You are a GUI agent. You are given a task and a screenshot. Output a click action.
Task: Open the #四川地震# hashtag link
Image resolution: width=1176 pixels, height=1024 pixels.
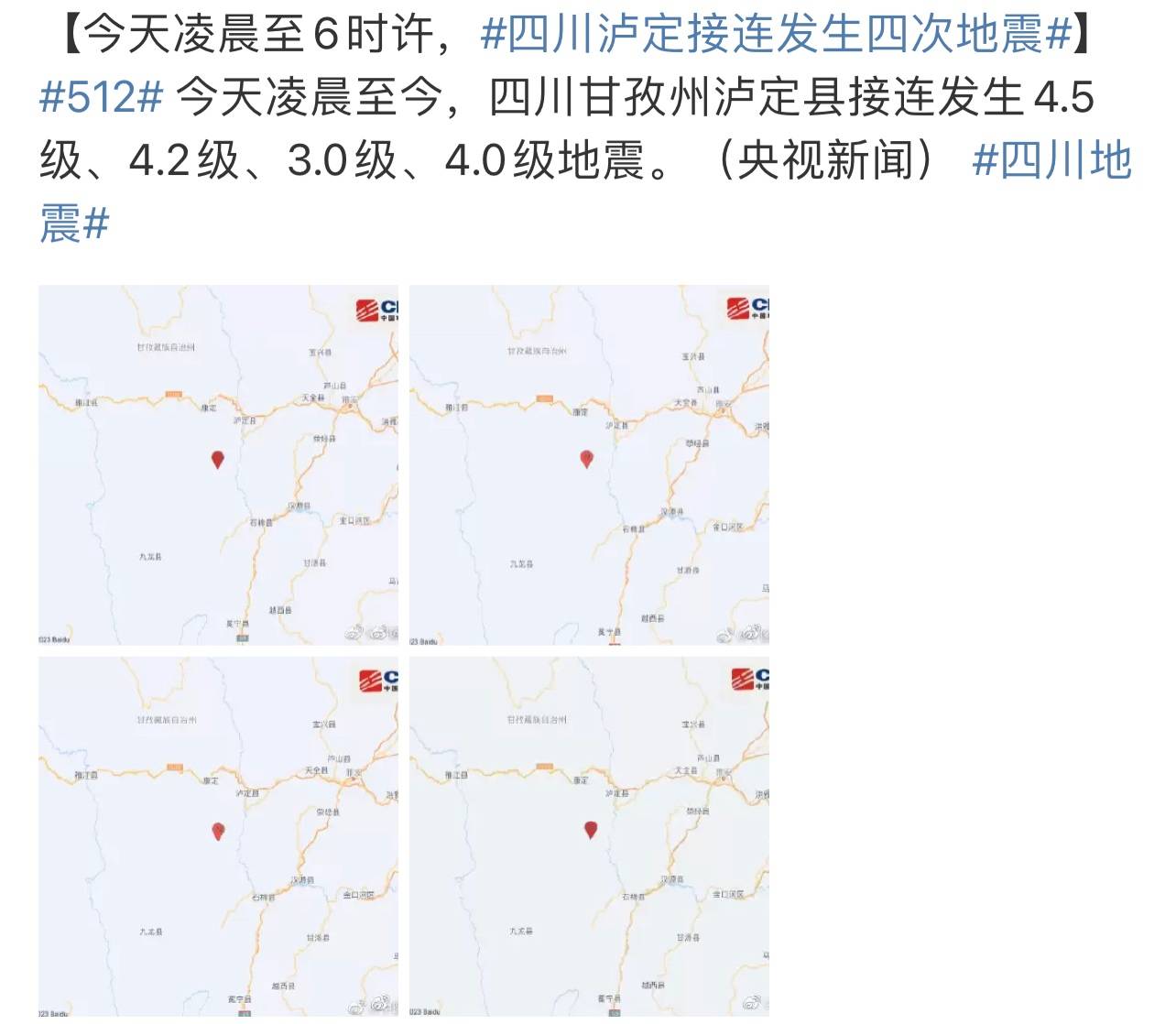(x=1051, y=161)
